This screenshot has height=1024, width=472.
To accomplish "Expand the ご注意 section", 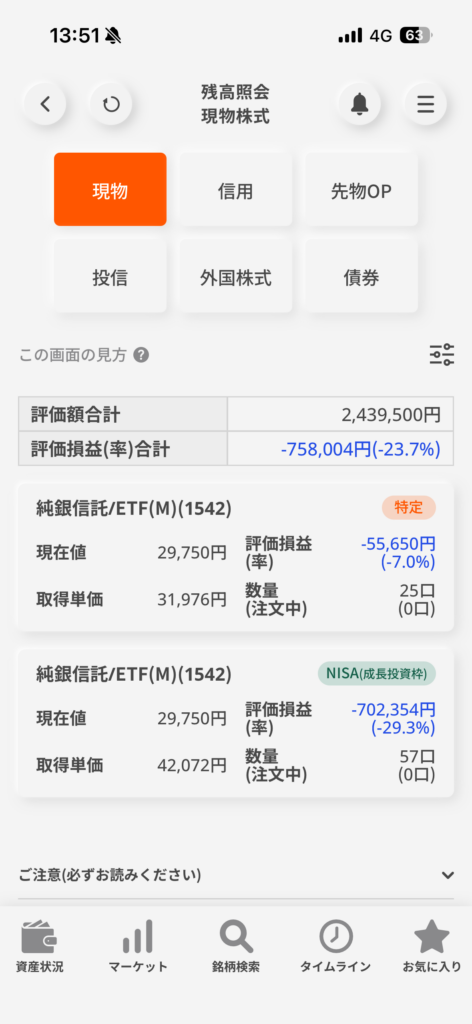I will (x=236, y=874).
